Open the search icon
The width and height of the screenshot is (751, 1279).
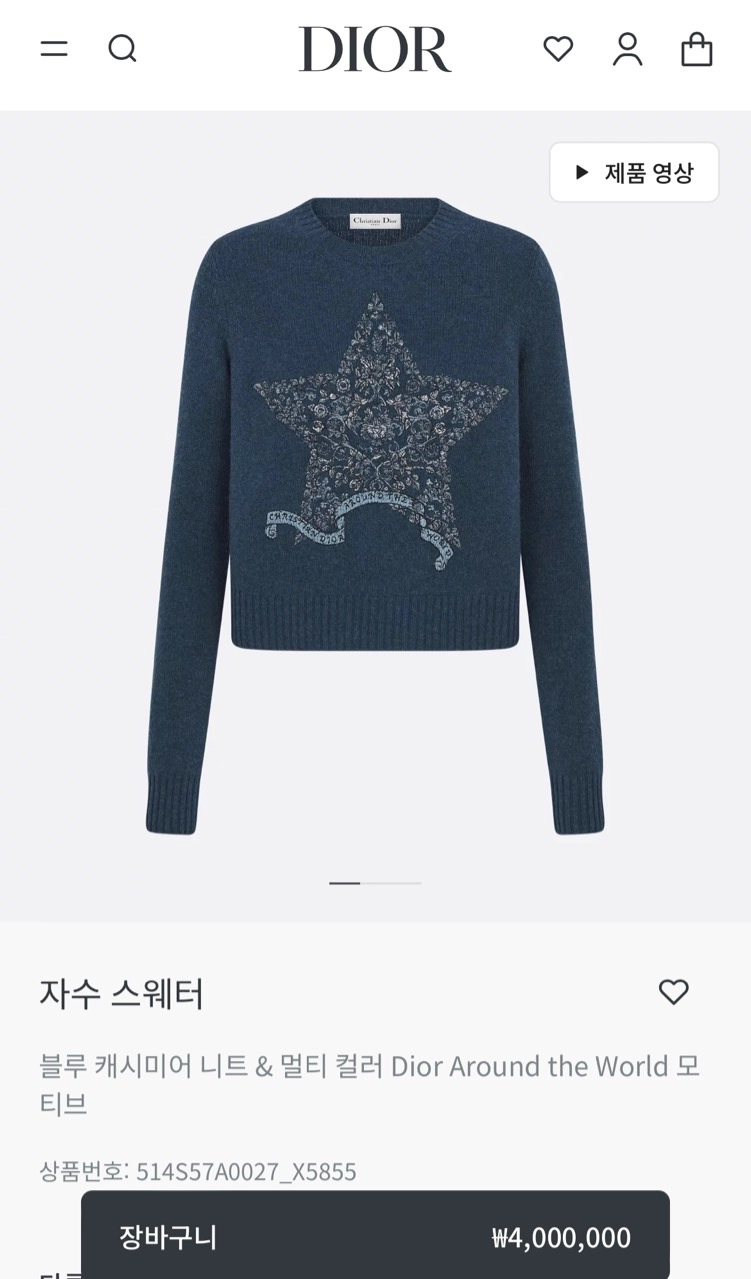122,48
